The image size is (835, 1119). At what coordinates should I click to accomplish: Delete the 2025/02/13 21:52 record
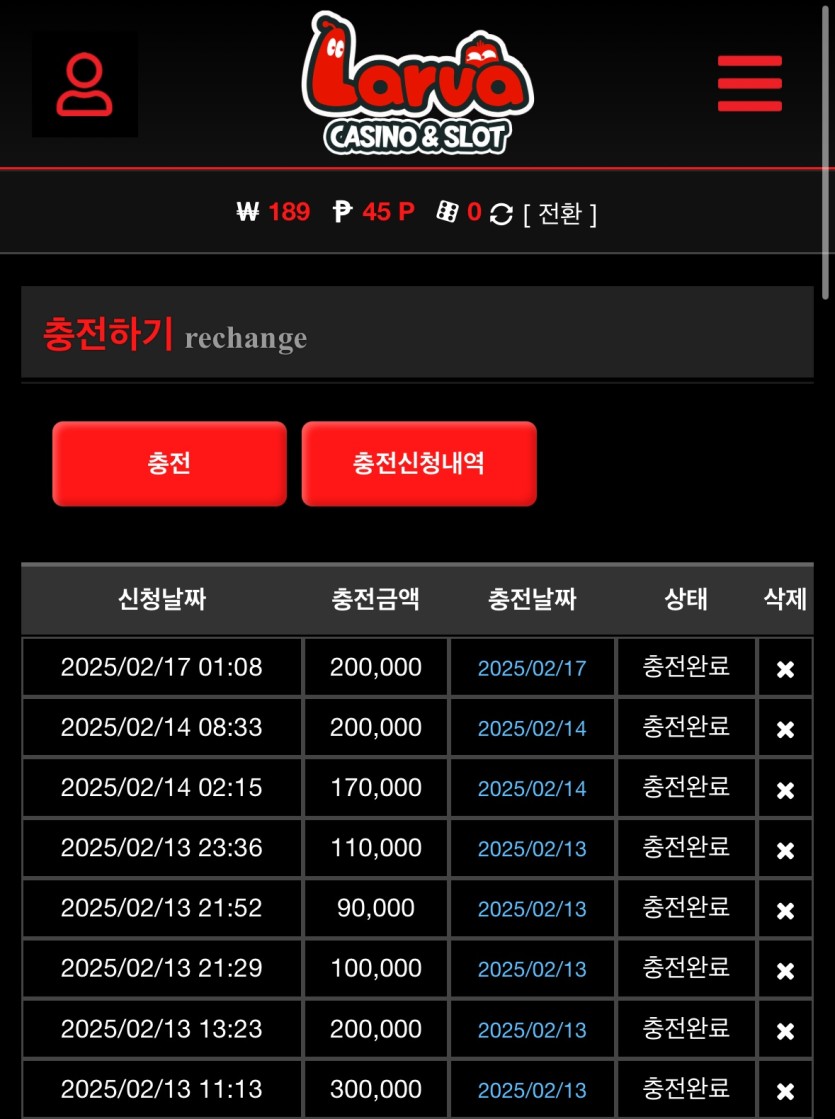click(x=785, y=910)
